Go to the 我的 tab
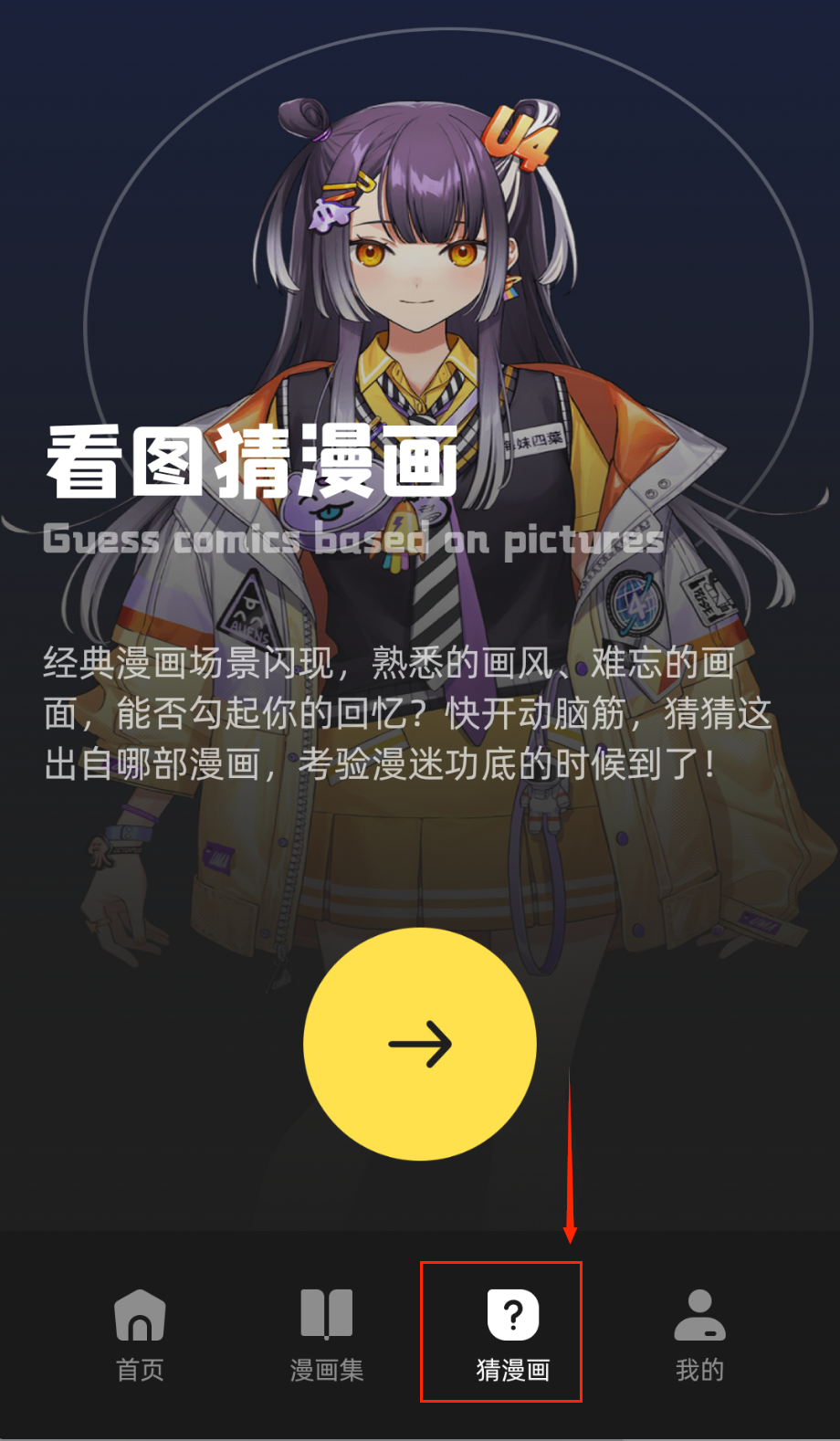840x1441 pixels. click(x=699, y=1333)
